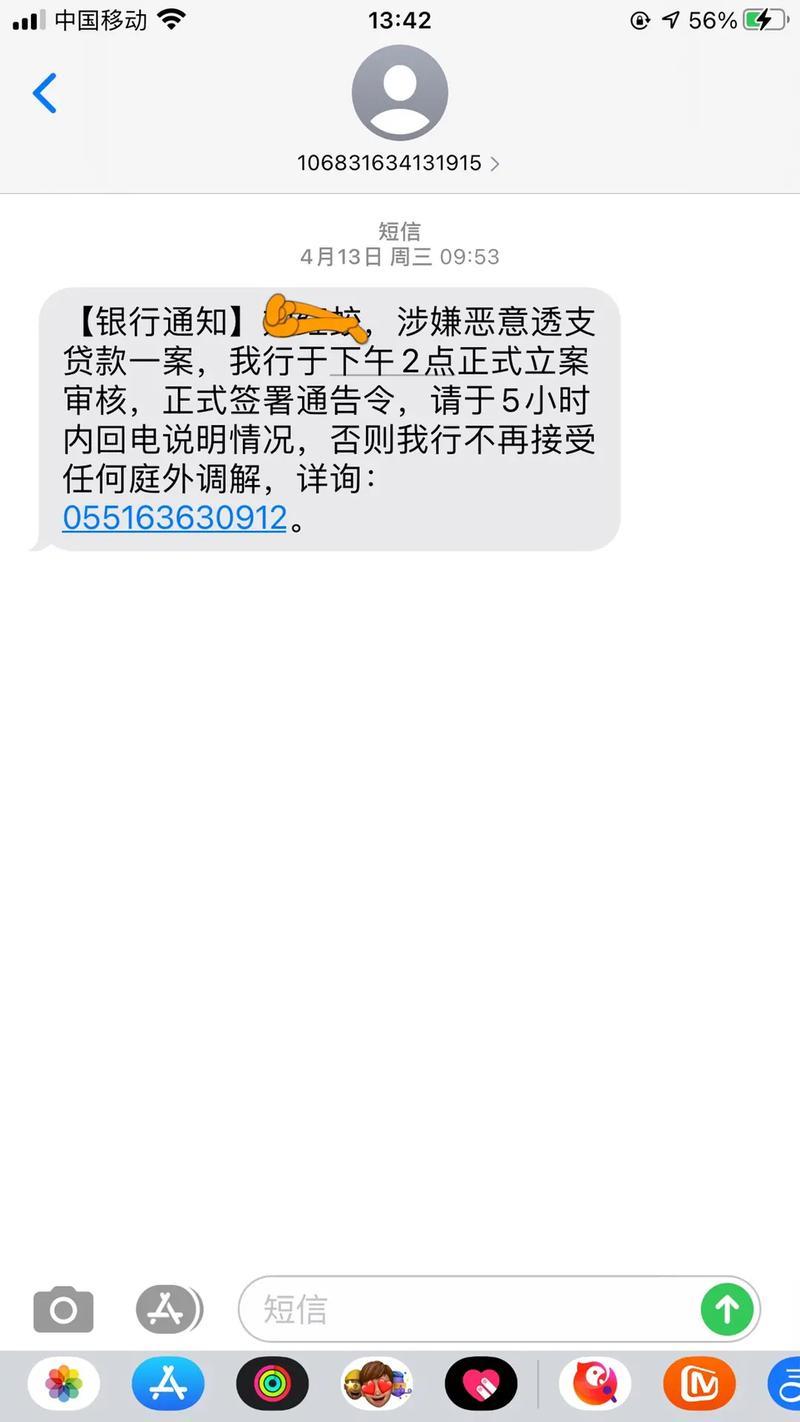Image resolution: width=800 pixels, height=1422 pixels.
Task: Open the Photos iMessage app
Action: (x=64, y=1385)
